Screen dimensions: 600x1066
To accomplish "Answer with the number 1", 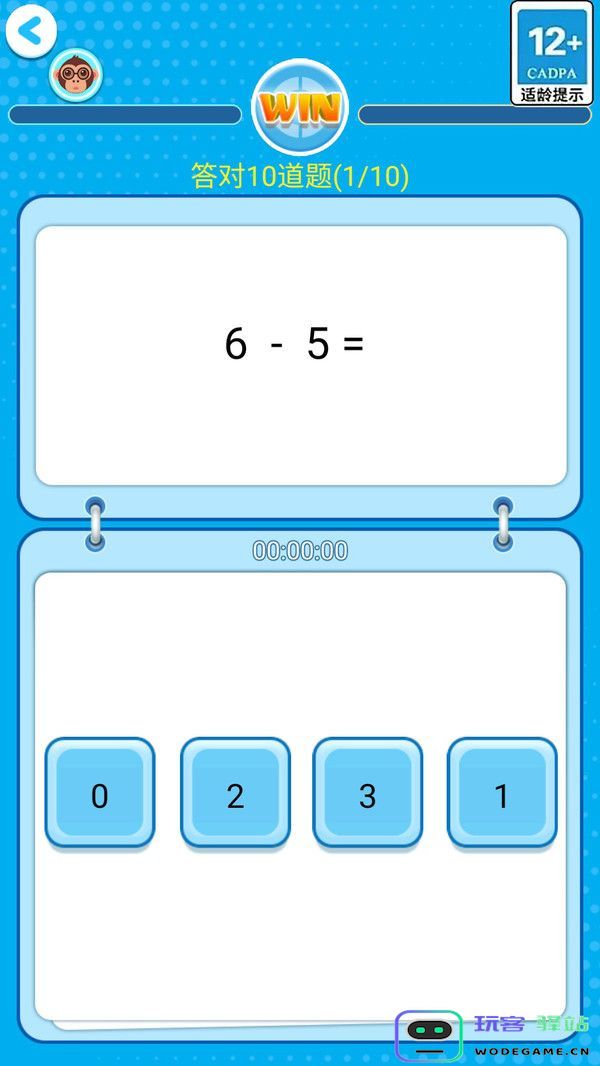I will [x=502, y=793].
